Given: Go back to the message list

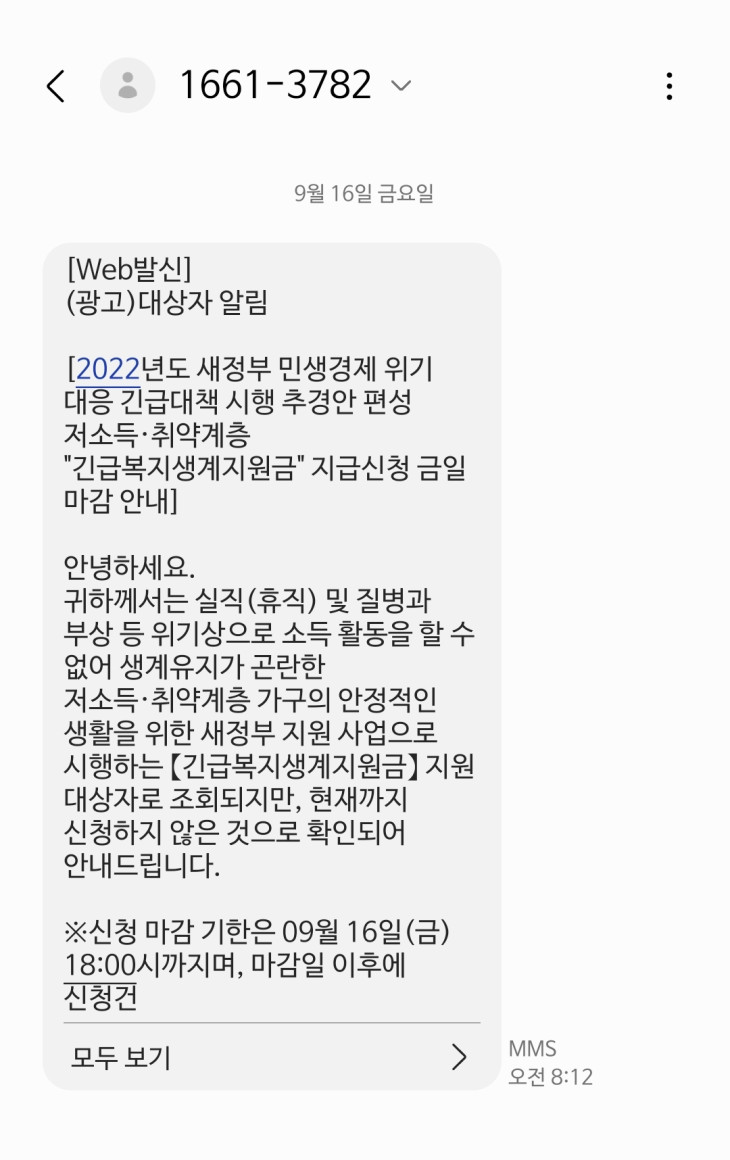Looking at the screenshot, I should (56, 87).
